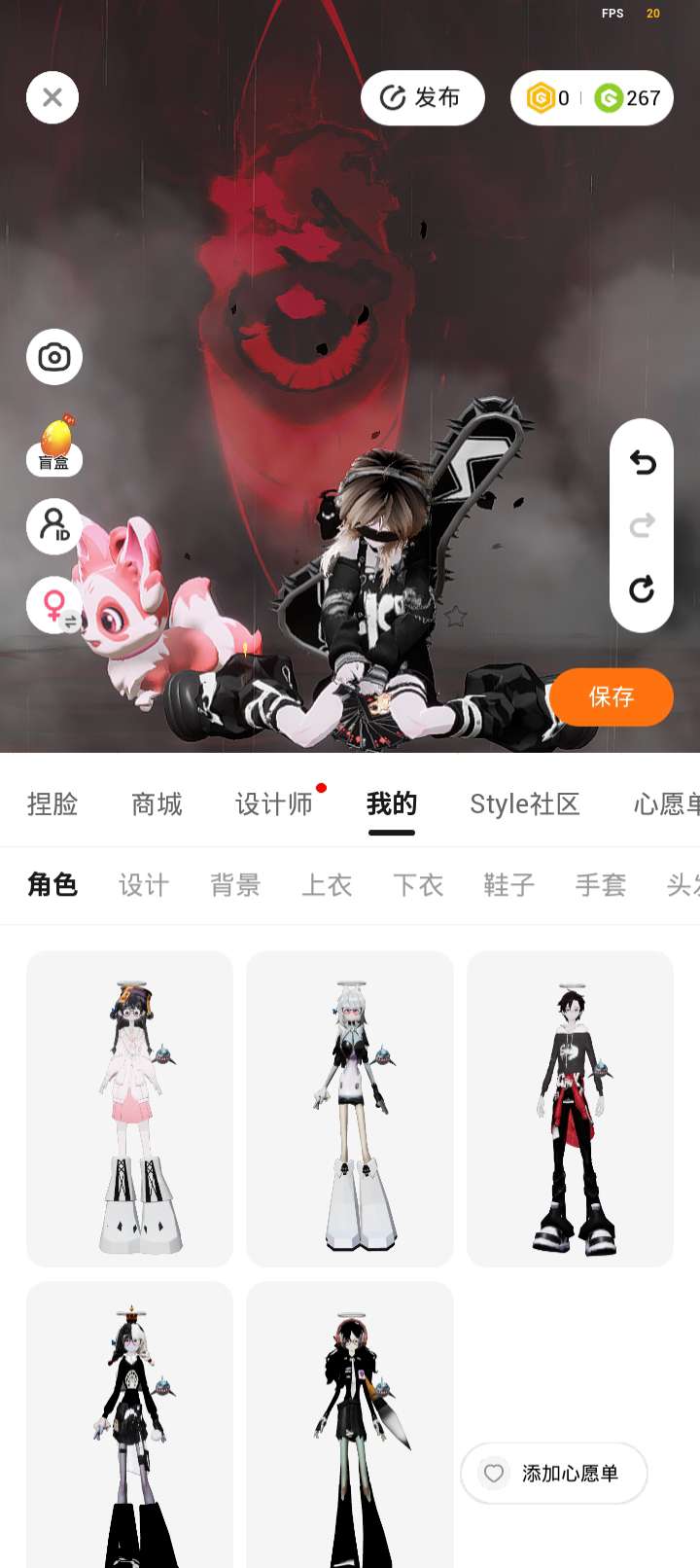Go to the Style社区 tab
700x1568 pixels.
coord(524,804)
